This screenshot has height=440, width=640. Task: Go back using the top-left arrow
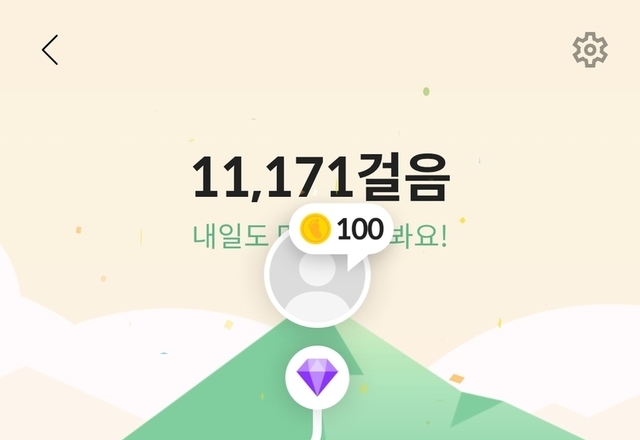pyautogui.click(x=50, y=50)
